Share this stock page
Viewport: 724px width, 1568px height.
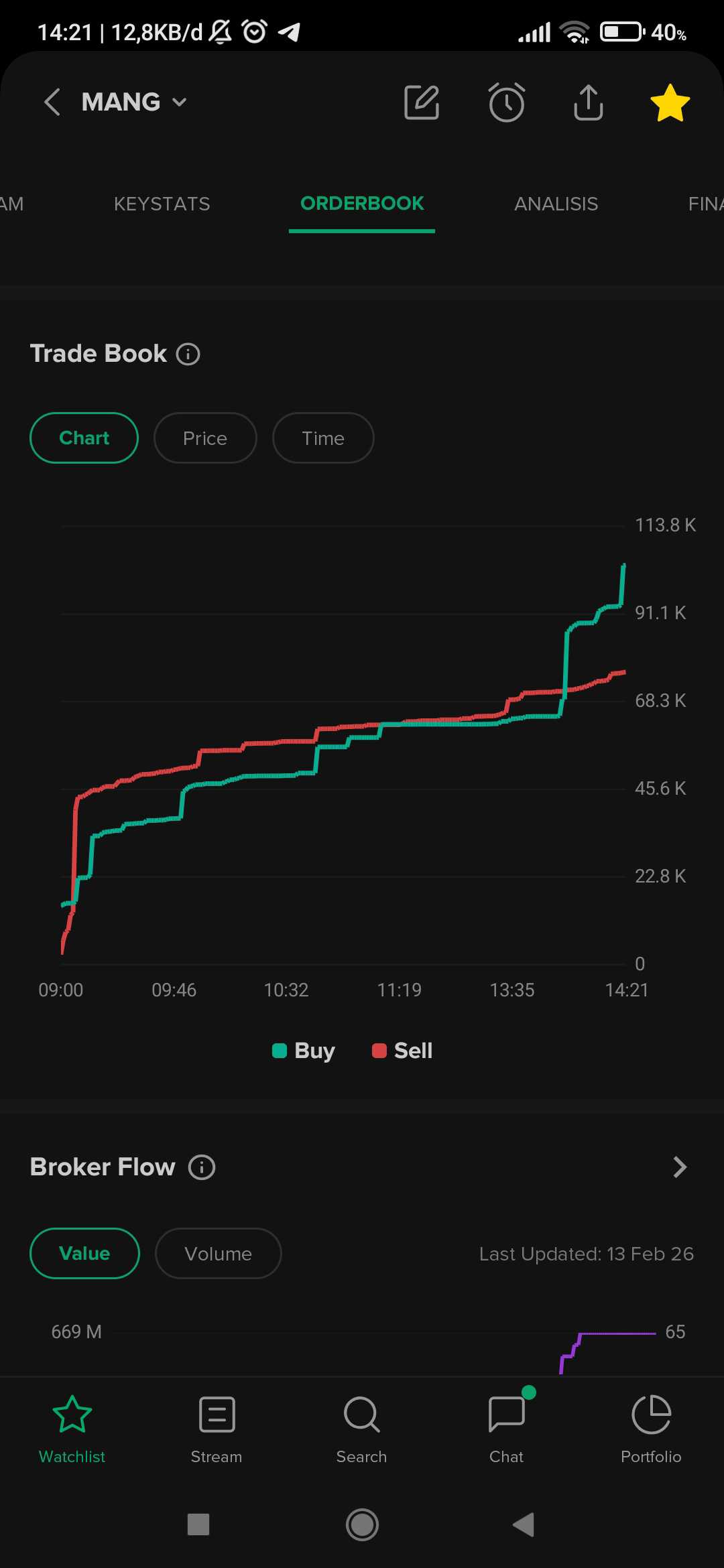coord(588,103)
